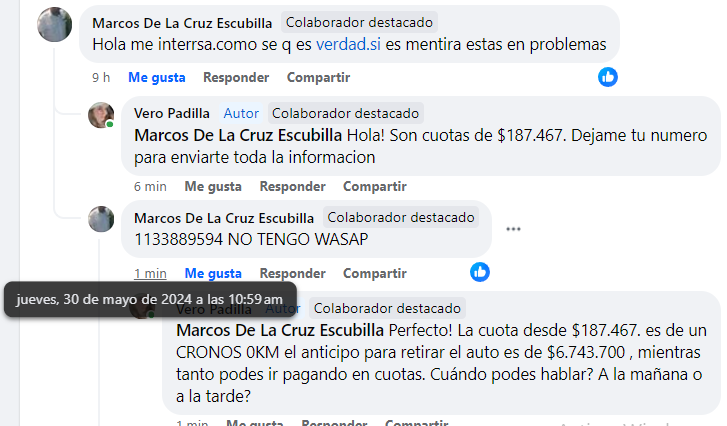Image resolution: width=727 pixels, height=426 pixels.
Task: View reactions on Marcos's "Hola me interrsa" comment
Action: click(x=608, y=77)
